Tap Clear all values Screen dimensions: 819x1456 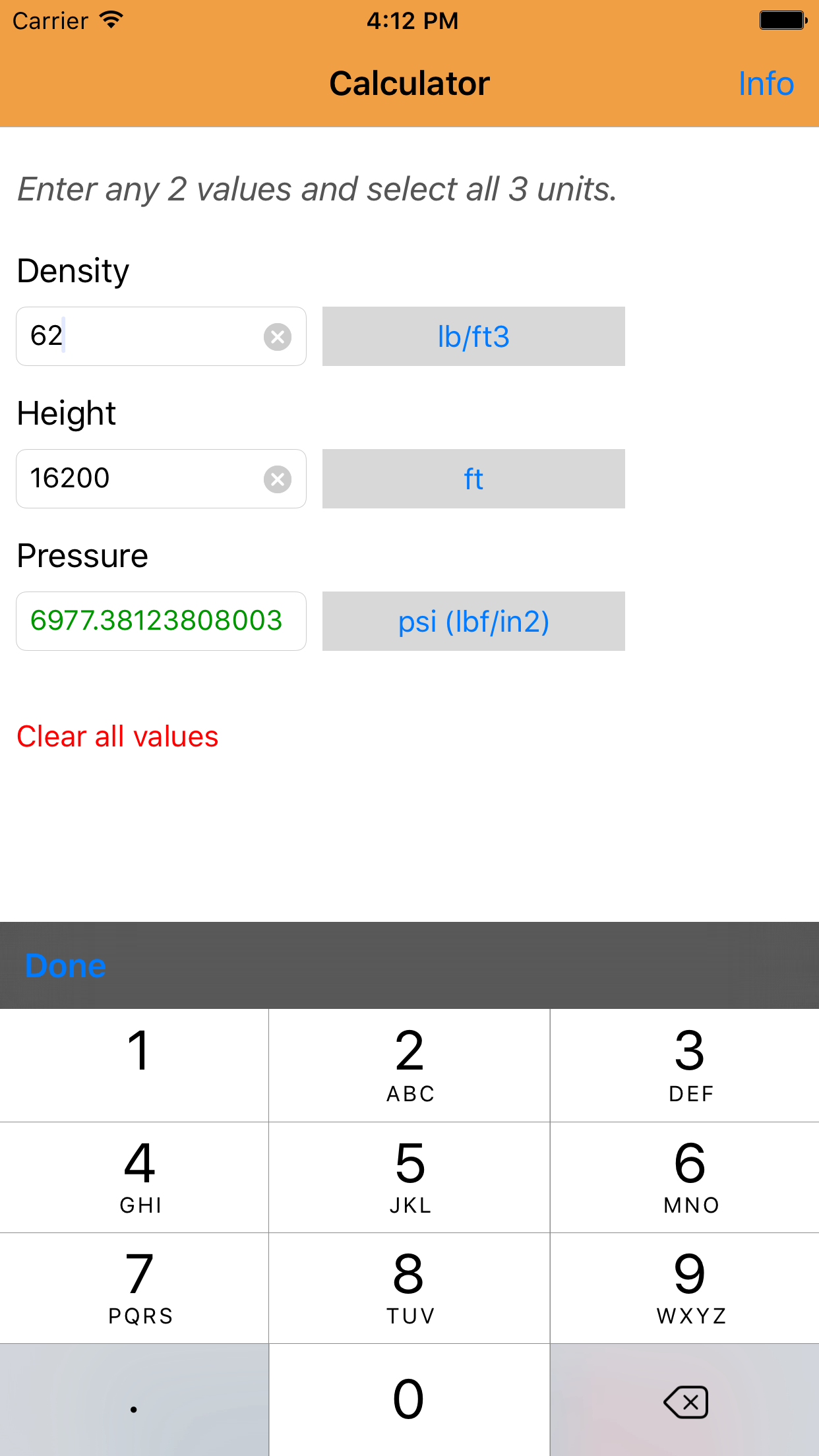pos(117,736)
